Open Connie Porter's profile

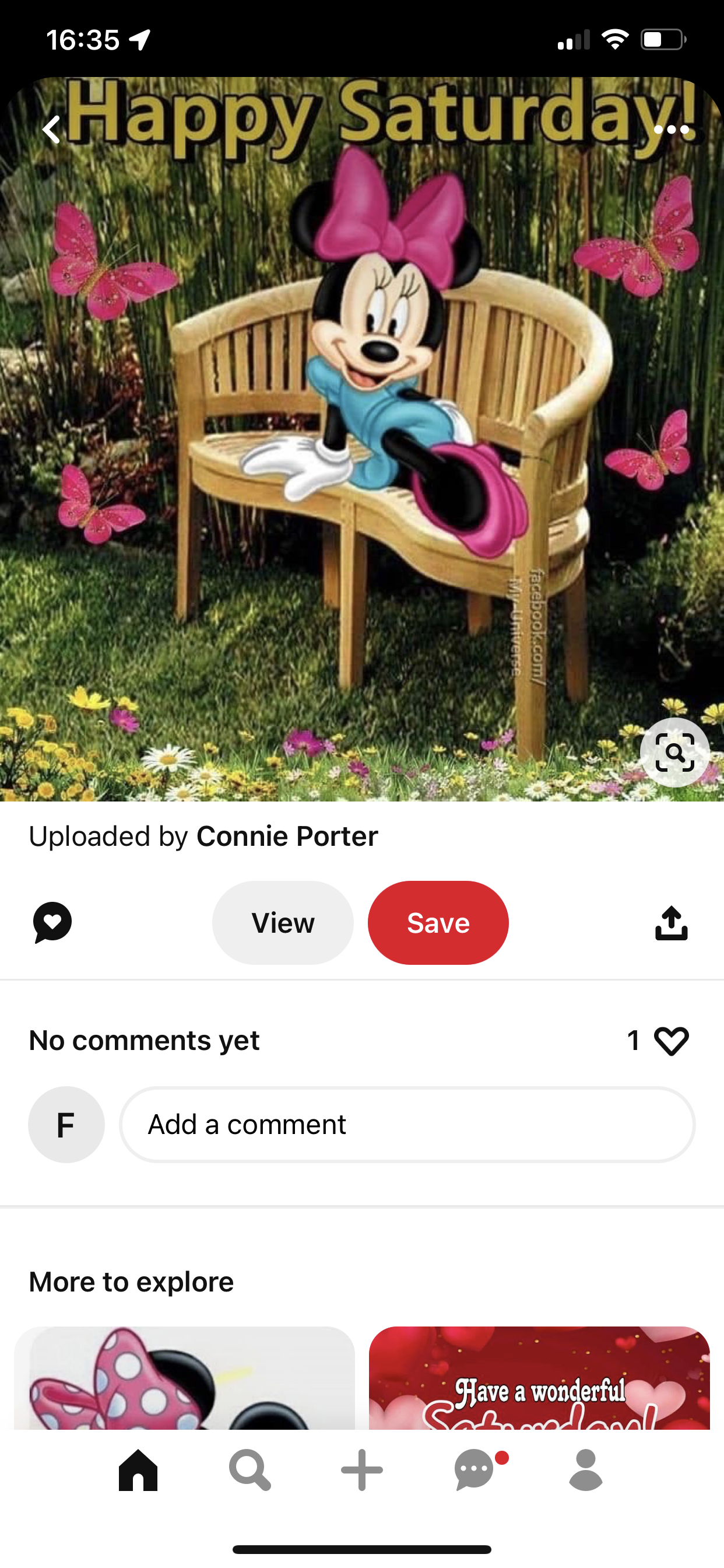pyautogui.click(x=287, y=836)
